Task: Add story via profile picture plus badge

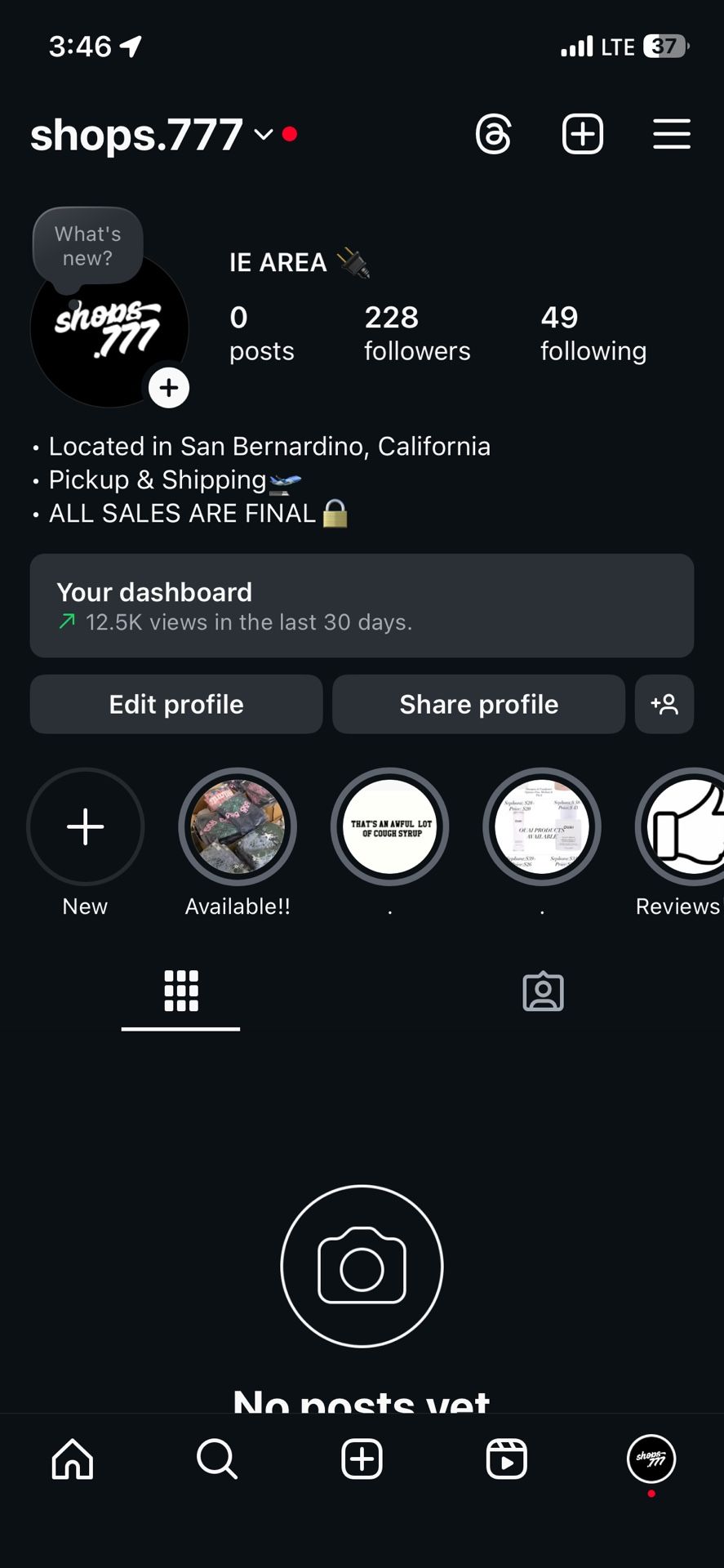Action: [169, 388]
